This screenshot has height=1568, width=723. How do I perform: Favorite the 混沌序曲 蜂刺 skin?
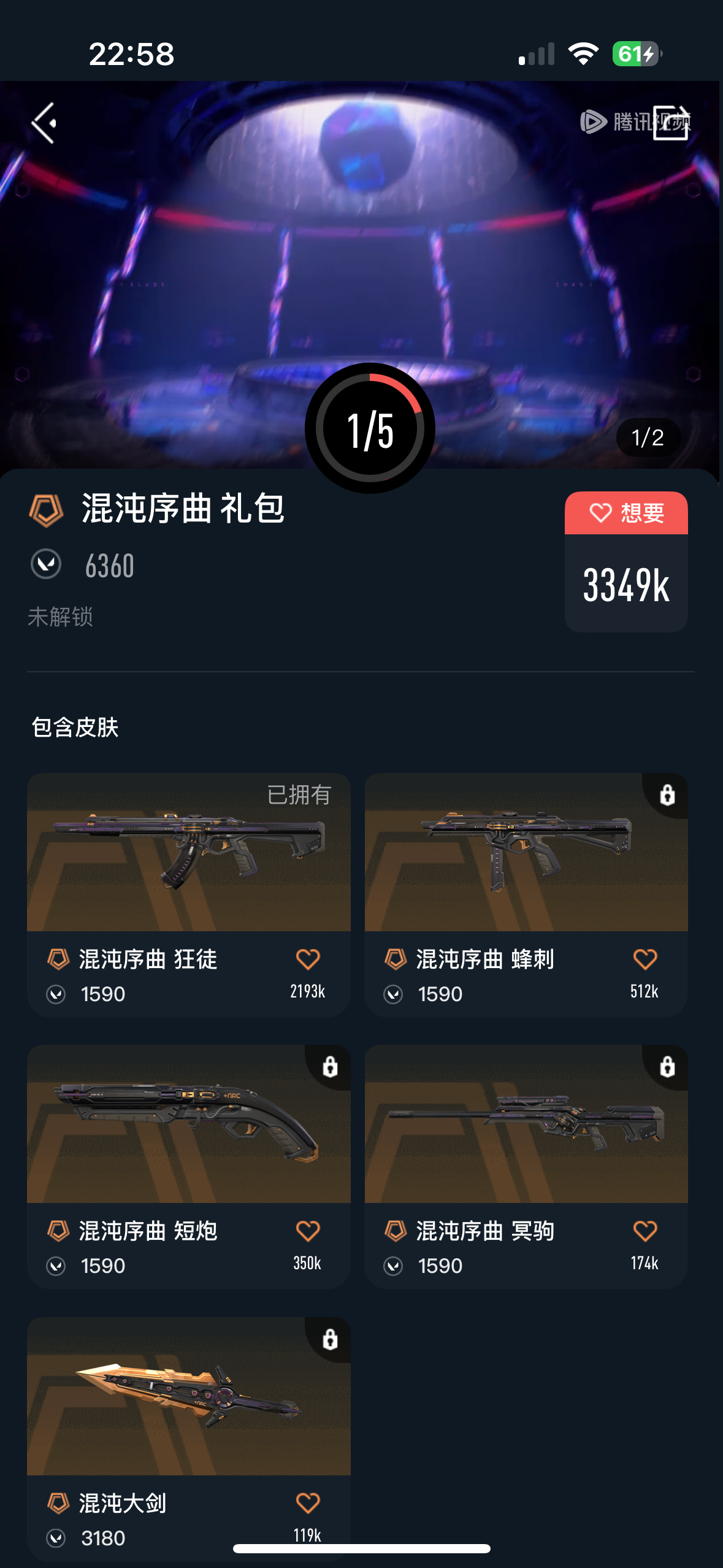645,959
